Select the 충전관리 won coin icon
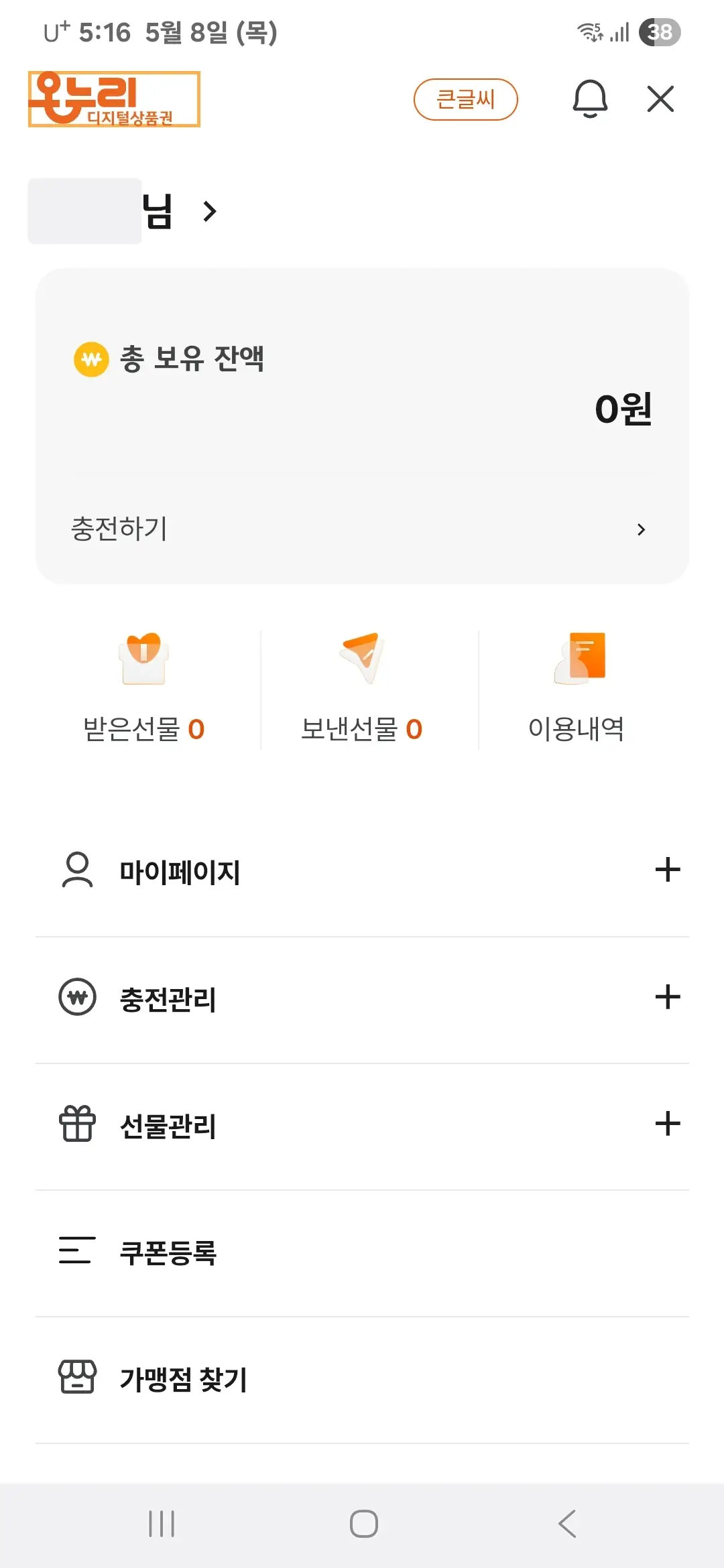Viewport: 724px width, 1568px height. pyautogui.click(x=77, y=996)
